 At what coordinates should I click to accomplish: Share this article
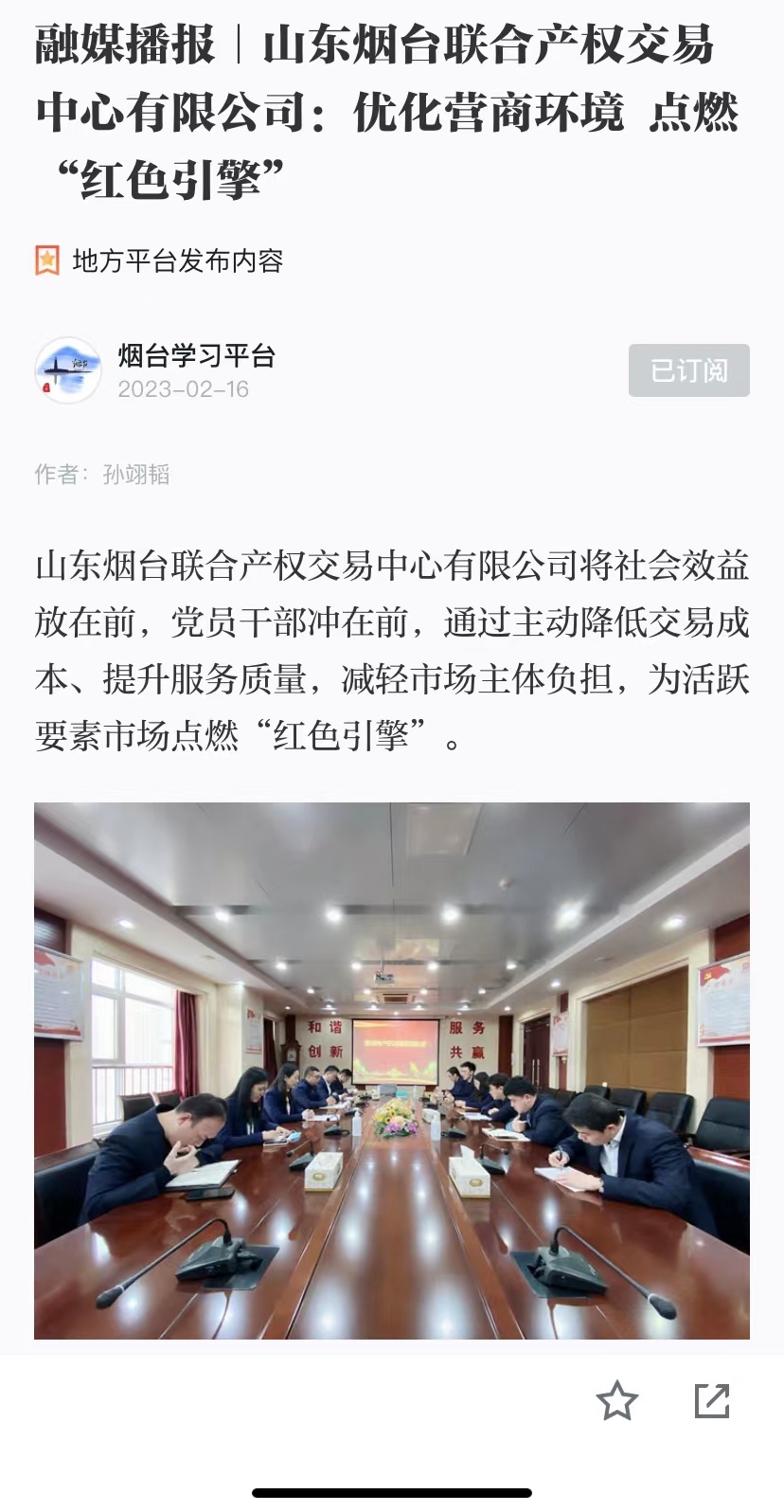(712, 1401)
